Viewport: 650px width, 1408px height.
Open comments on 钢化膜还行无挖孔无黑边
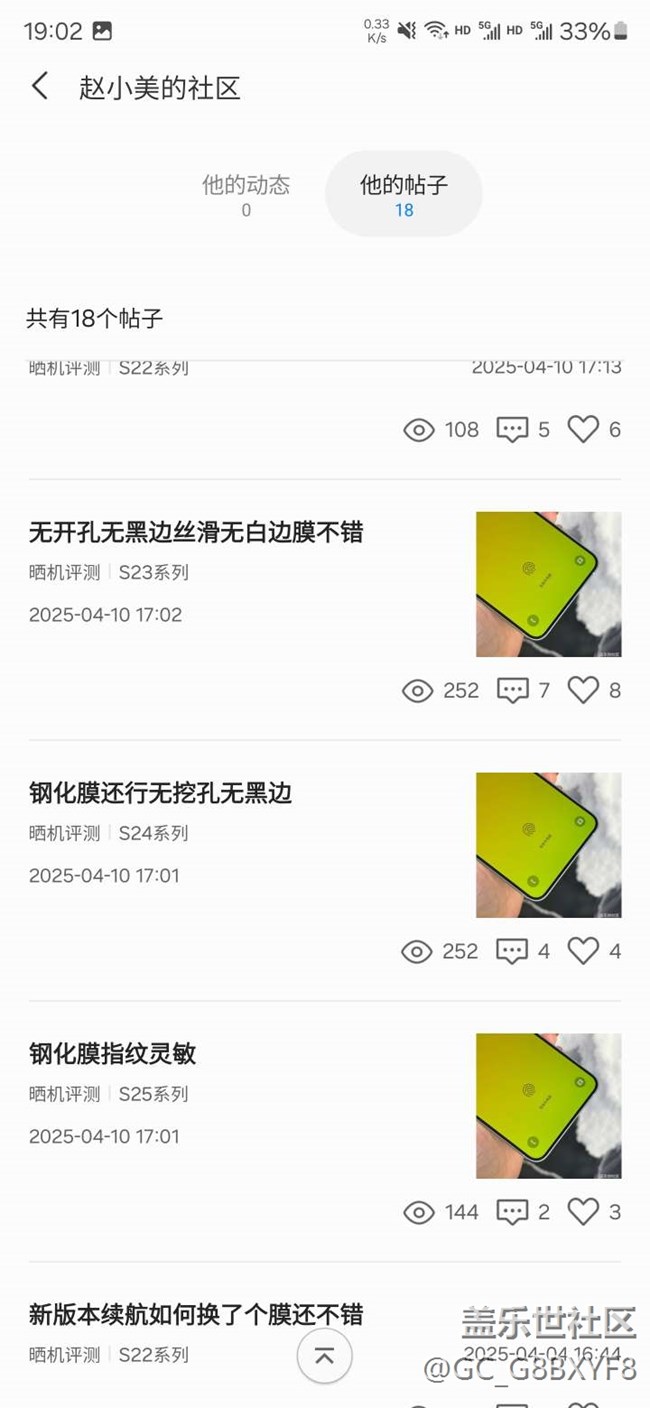[x=513, y=951]
